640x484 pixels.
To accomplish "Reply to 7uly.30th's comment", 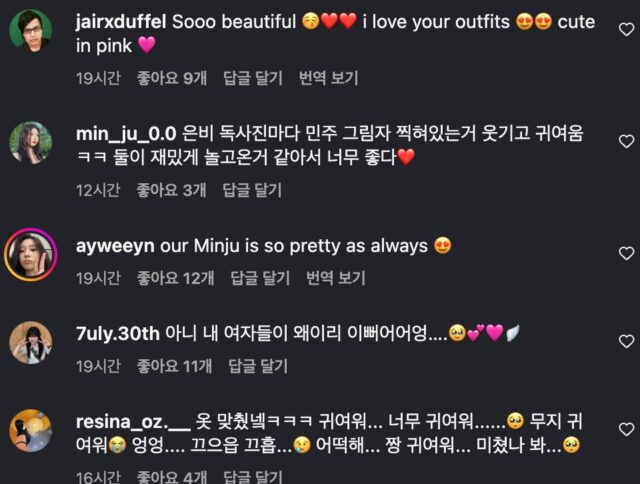I will tap(259, 367).
